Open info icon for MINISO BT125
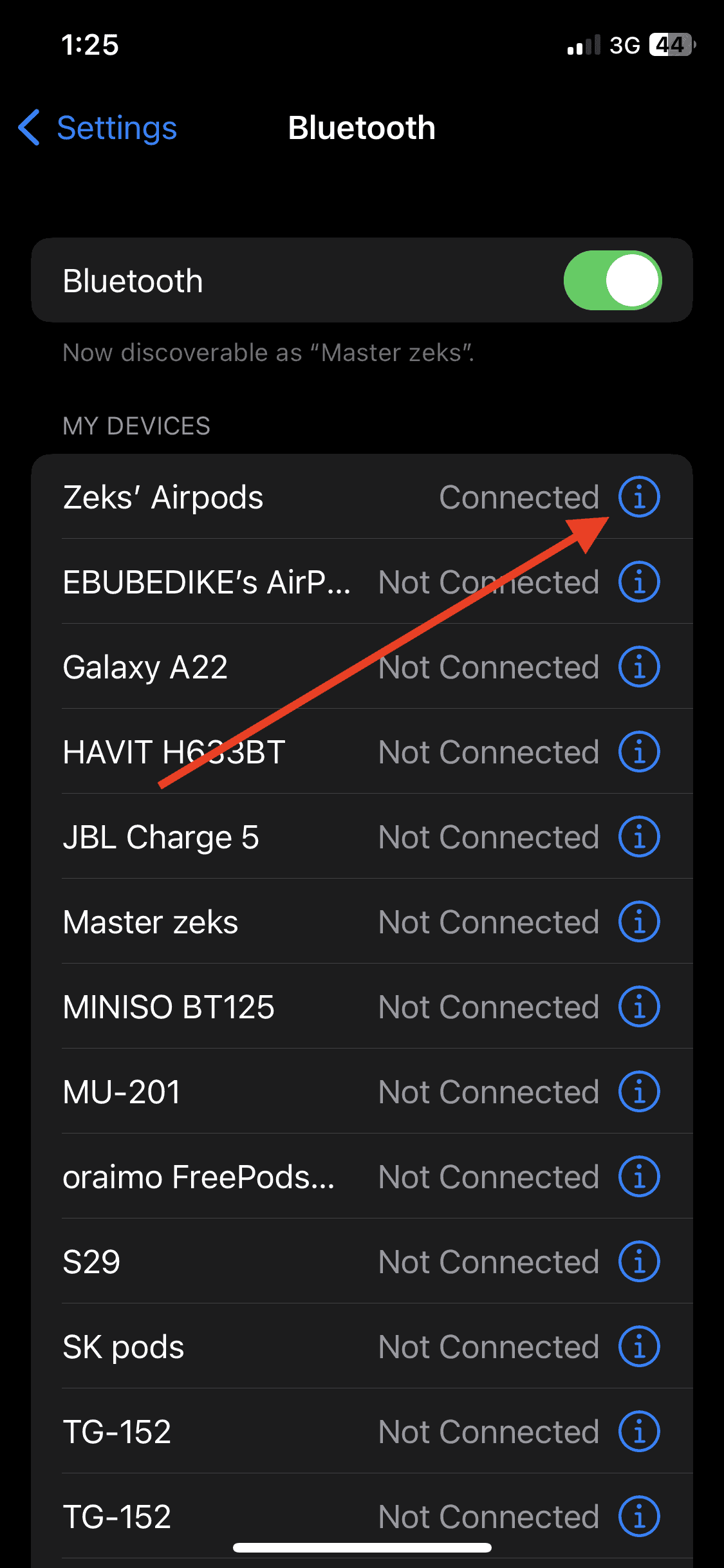Viewport: 724px width, 1568px height. tap(638, 1007)
